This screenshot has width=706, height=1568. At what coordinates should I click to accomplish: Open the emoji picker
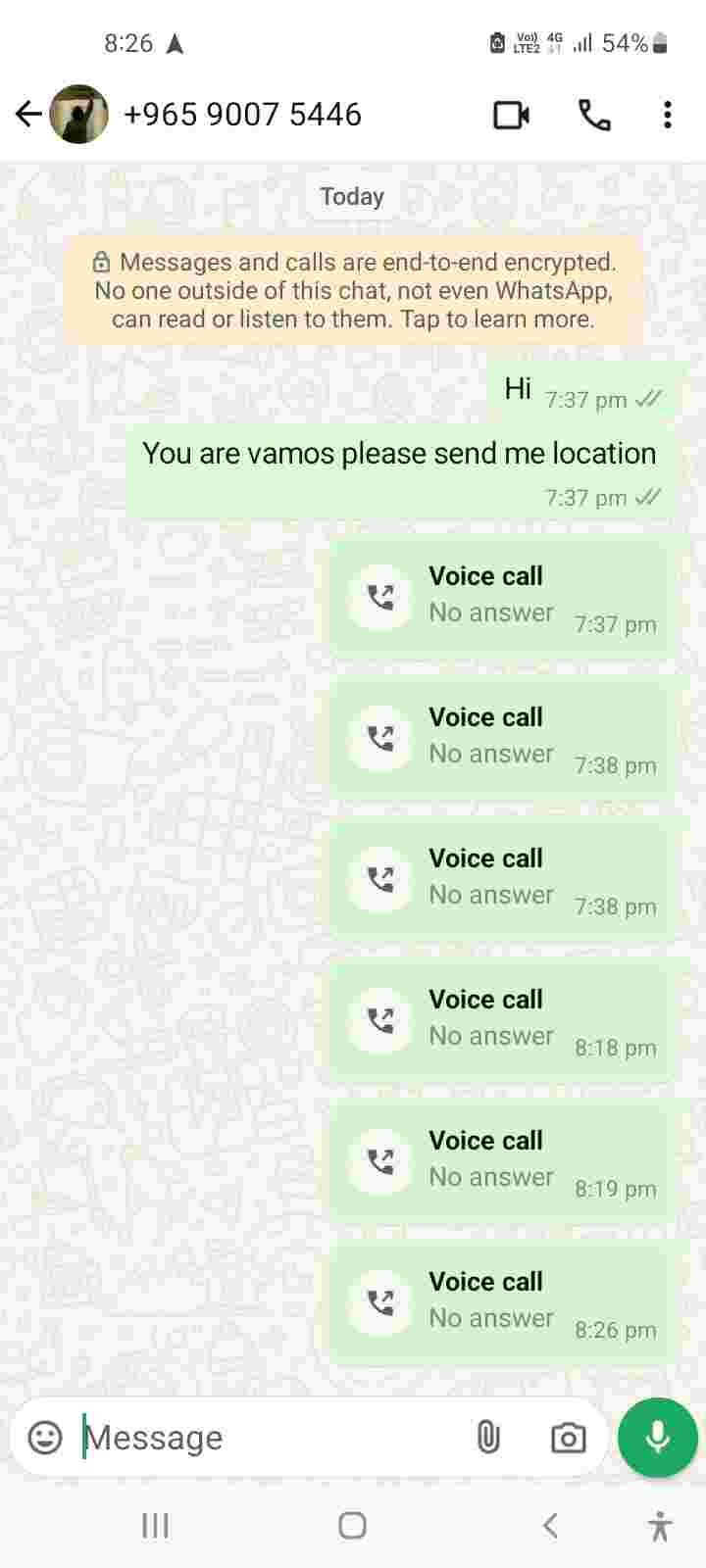[45, 1438]
